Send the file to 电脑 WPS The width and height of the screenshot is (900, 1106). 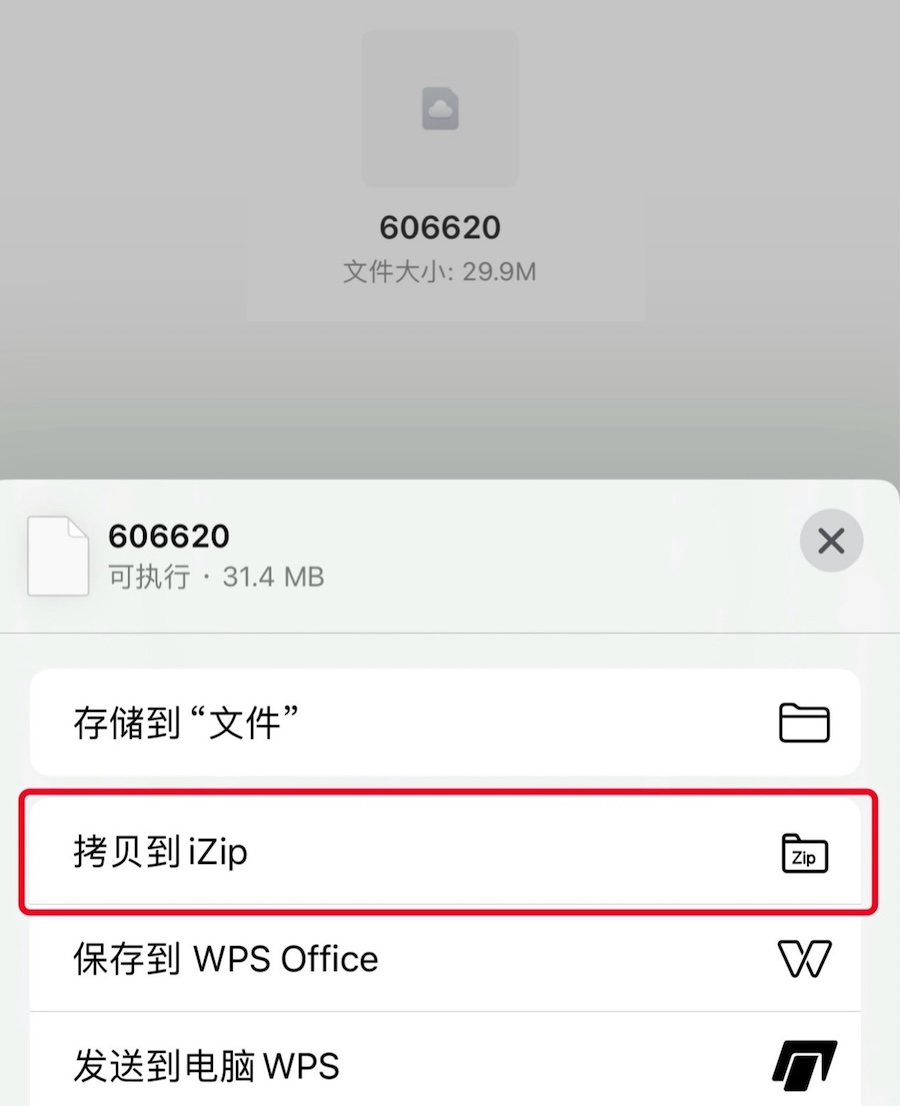point(445,1065)
